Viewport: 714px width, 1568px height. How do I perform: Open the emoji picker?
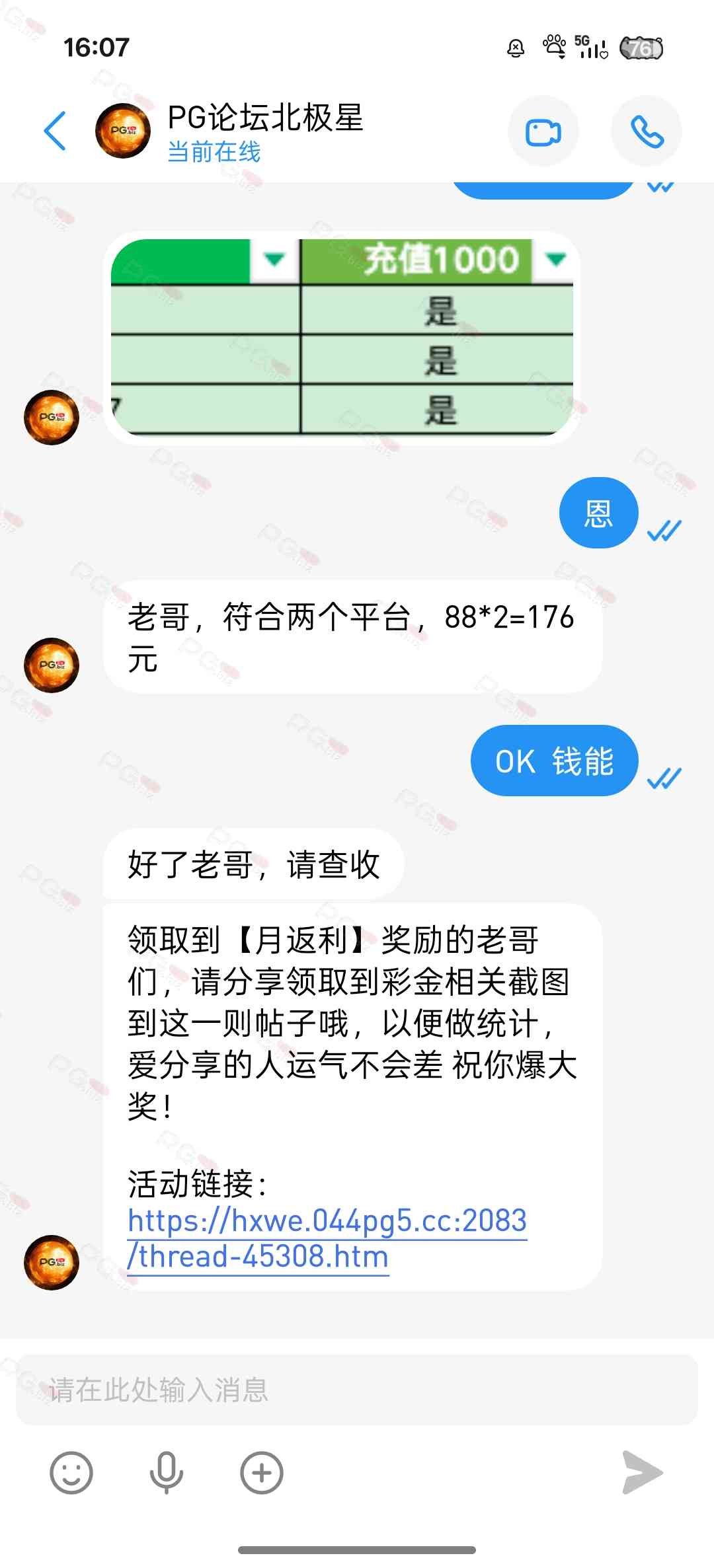71,1473
